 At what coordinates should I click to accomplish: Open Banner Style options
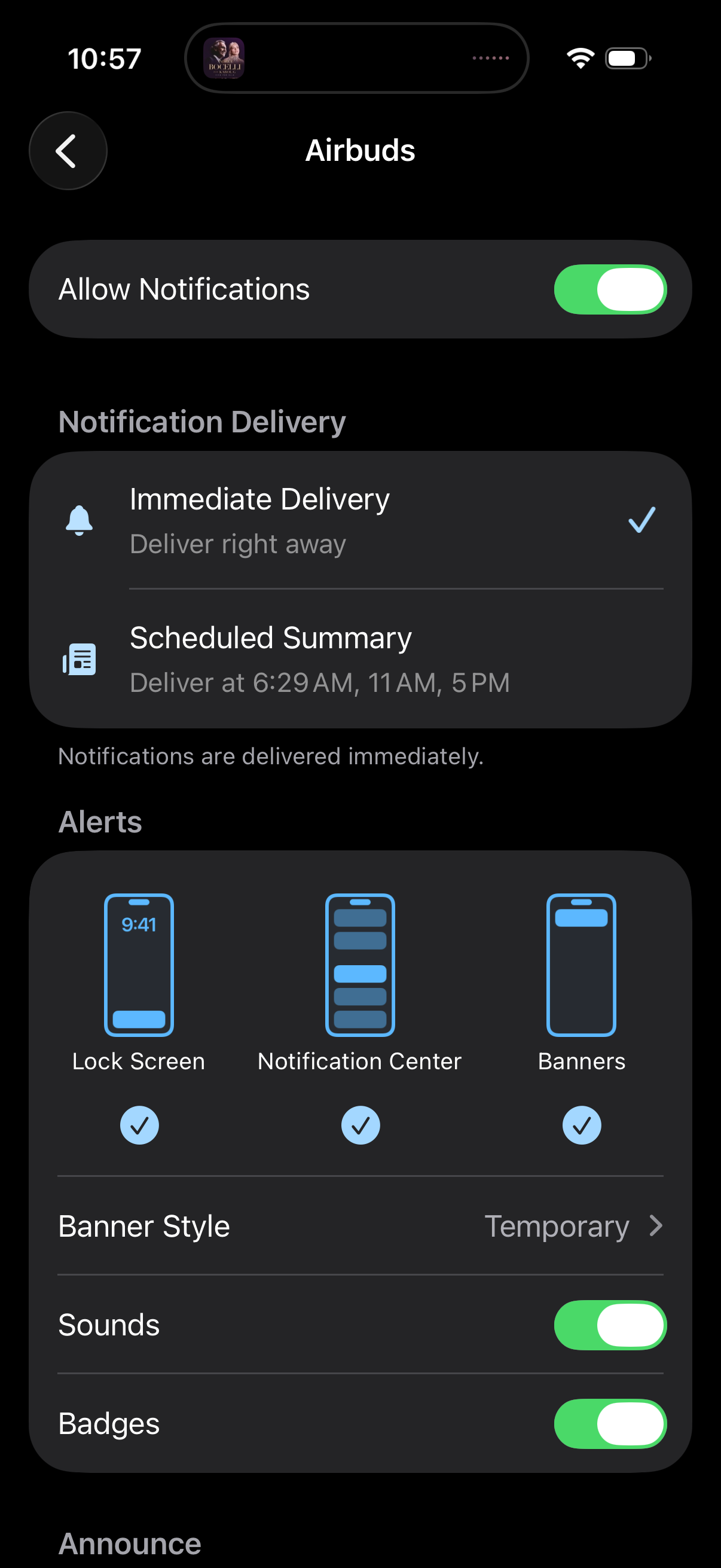(x=360, y=1226)
